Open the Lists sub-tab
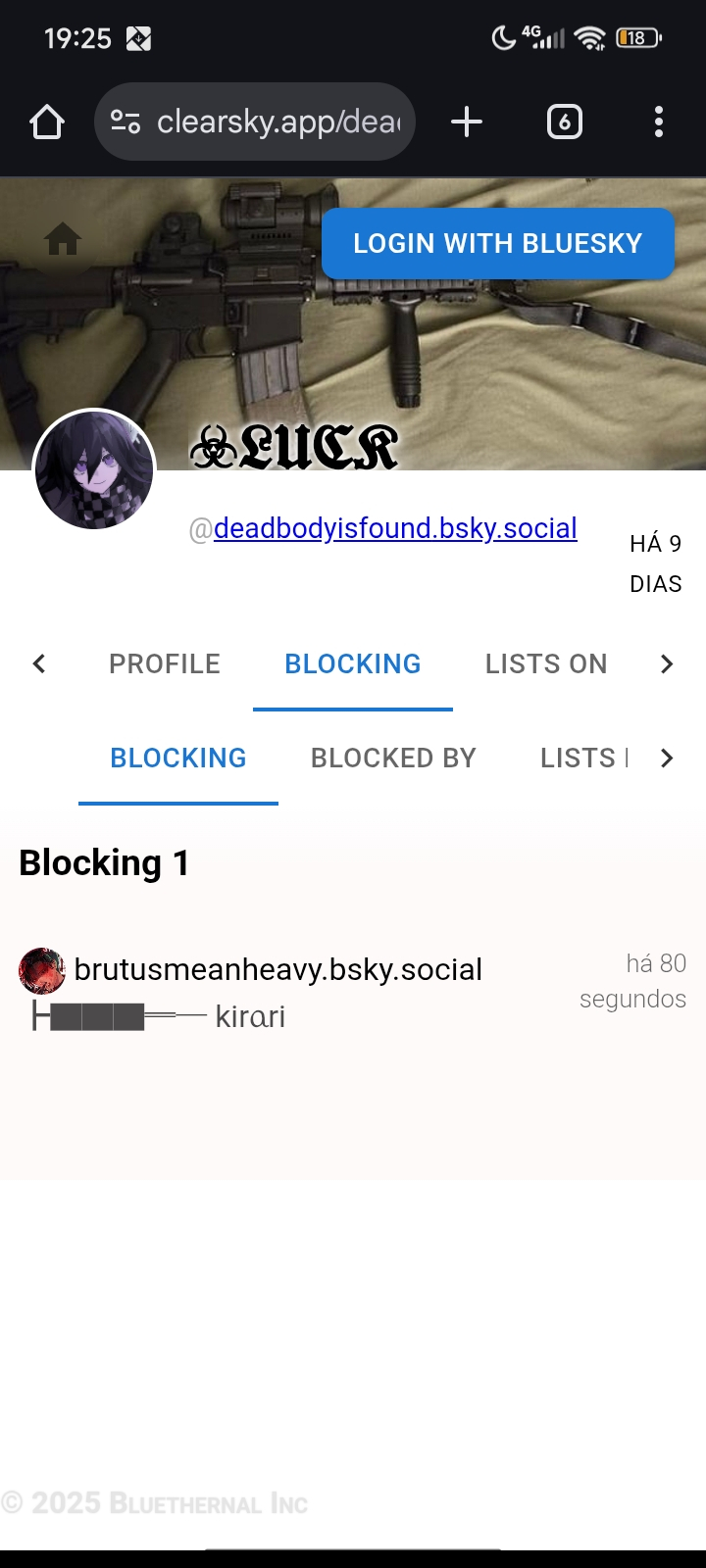 coord(582,758)
